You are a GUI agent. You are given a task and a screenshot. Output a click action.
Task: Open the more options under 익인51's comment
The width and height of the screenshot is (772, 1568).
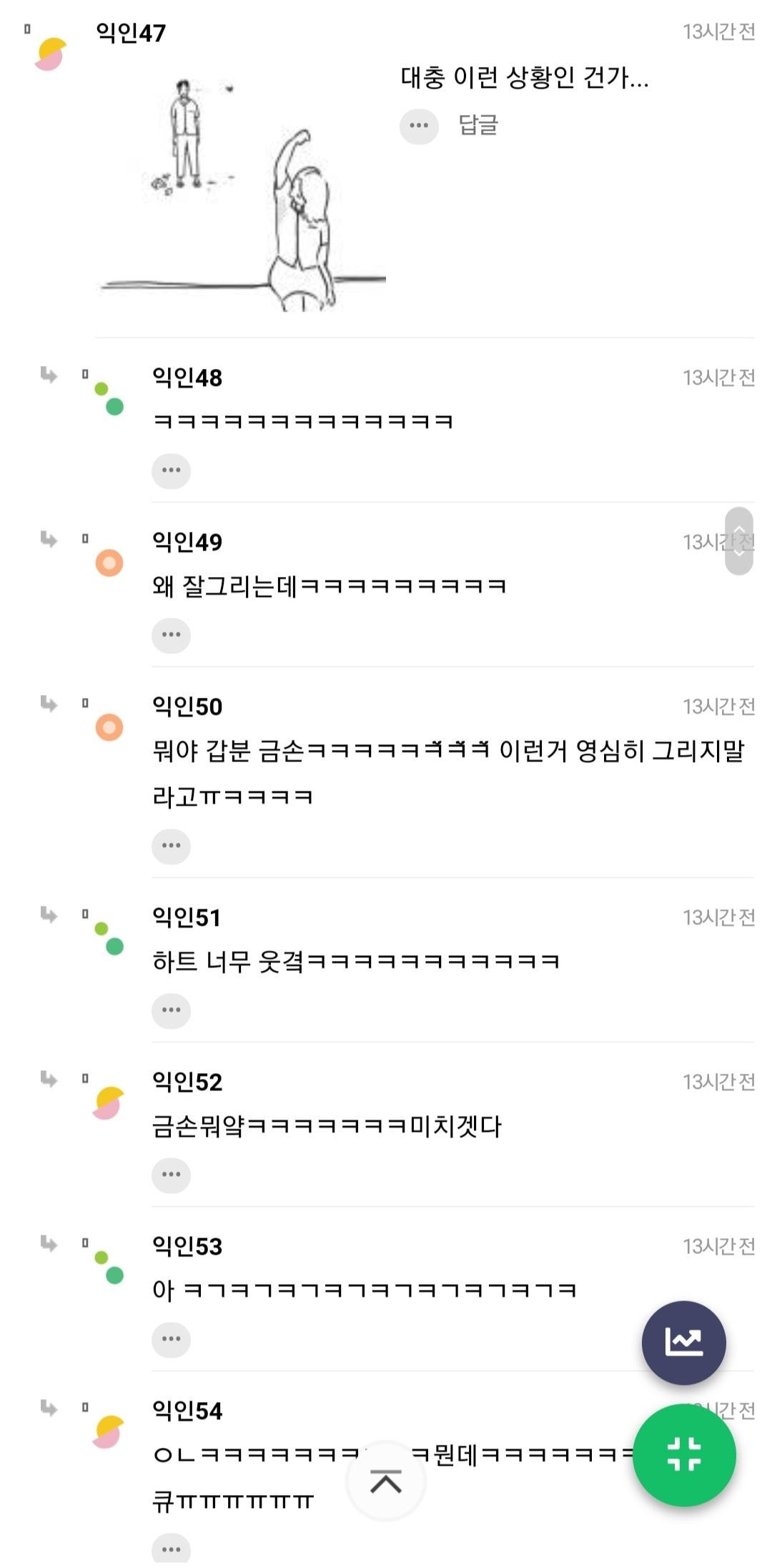171,1010
